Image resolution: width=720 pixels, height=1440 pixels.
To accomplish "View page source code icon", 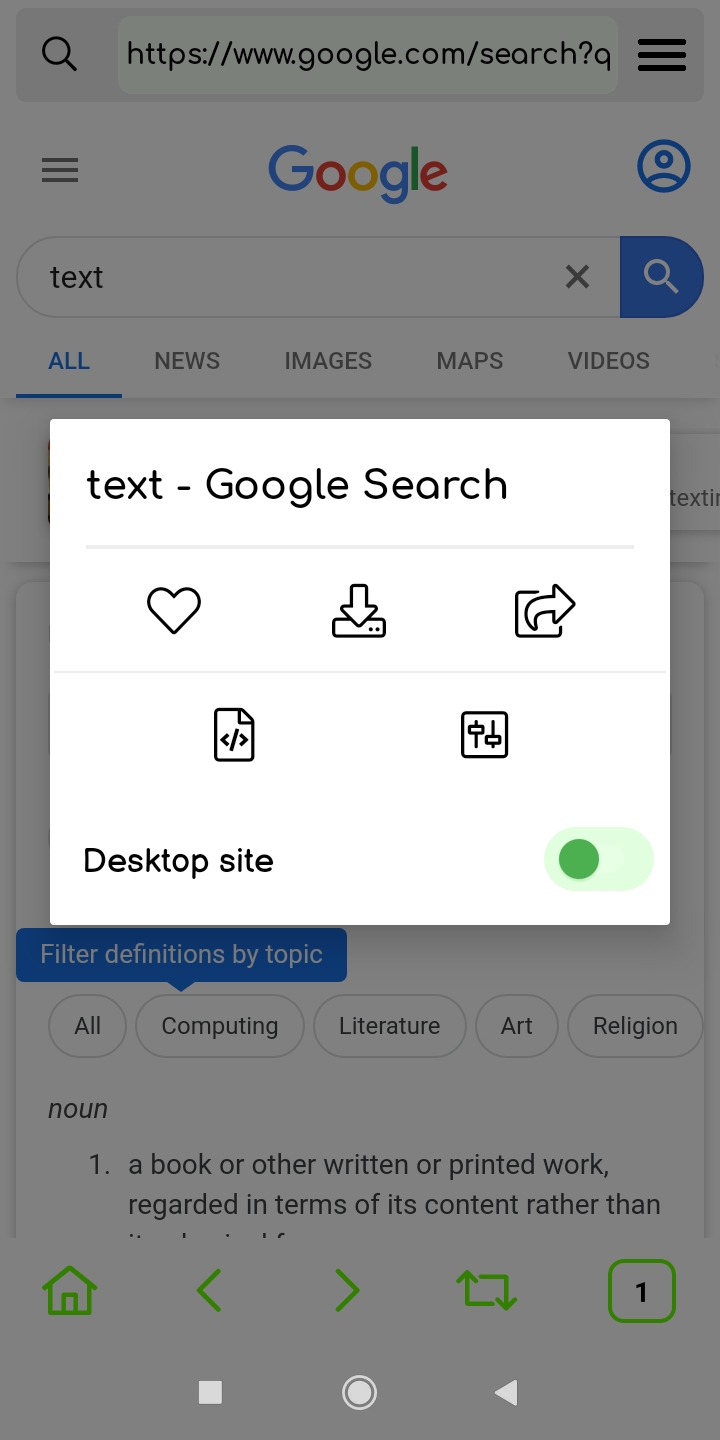I will tap(234, 735).
